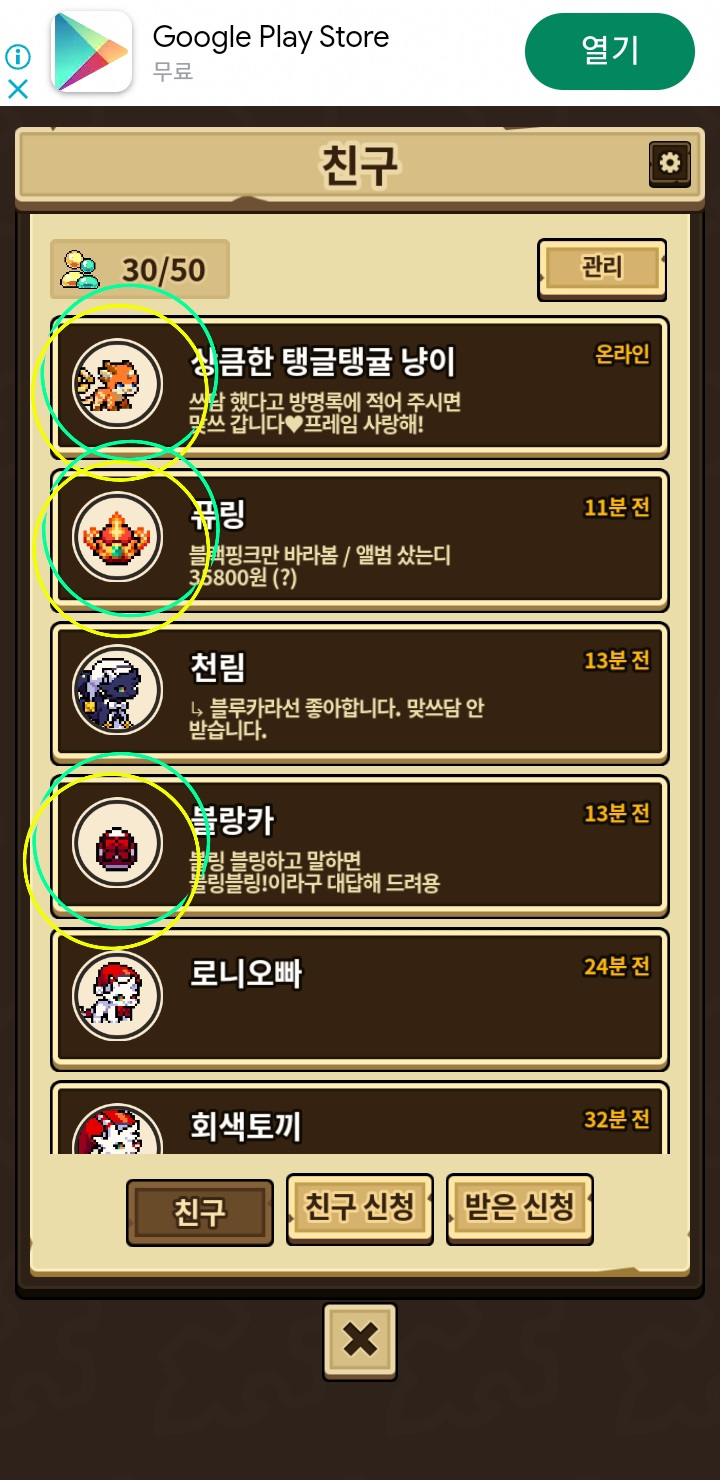This screenshot has height=1480, width=720.
Task: Dismiss the ad banner
Action: click(x=18, y=90)
